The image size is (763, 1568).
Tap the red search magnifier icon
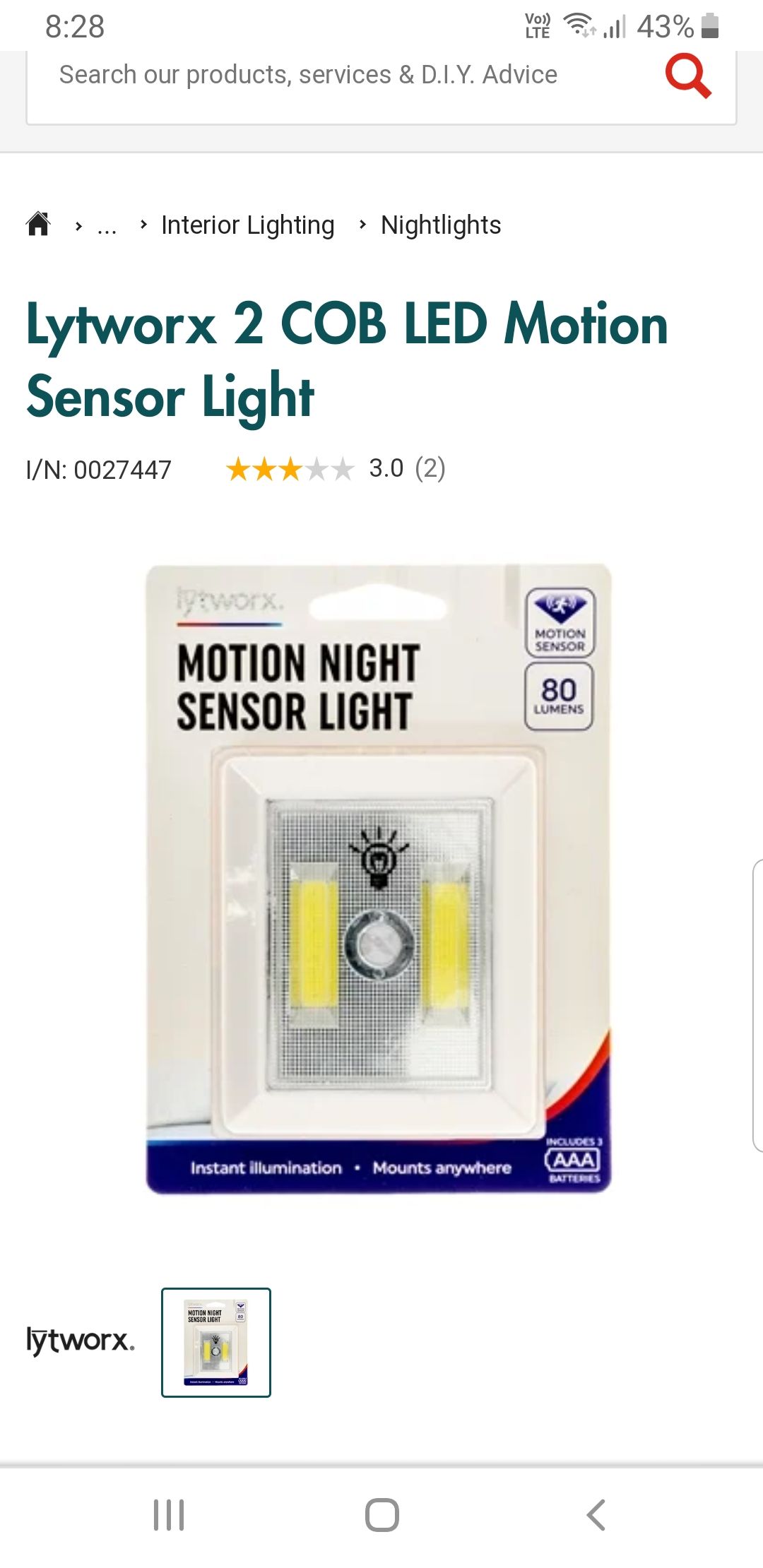(x=687, y=76)
